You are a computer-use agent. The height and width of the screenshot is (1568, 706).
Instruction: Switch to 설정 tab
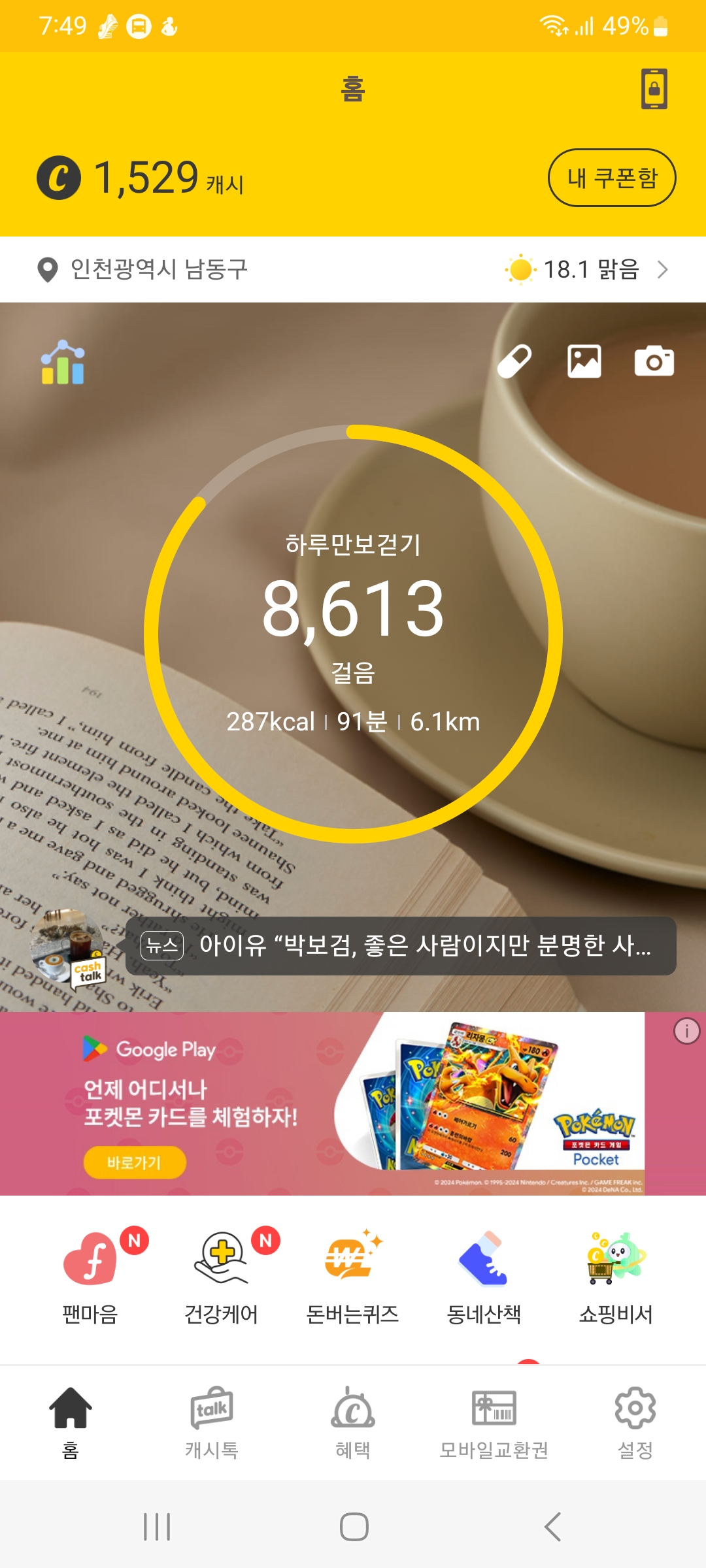click(635, 1423)
